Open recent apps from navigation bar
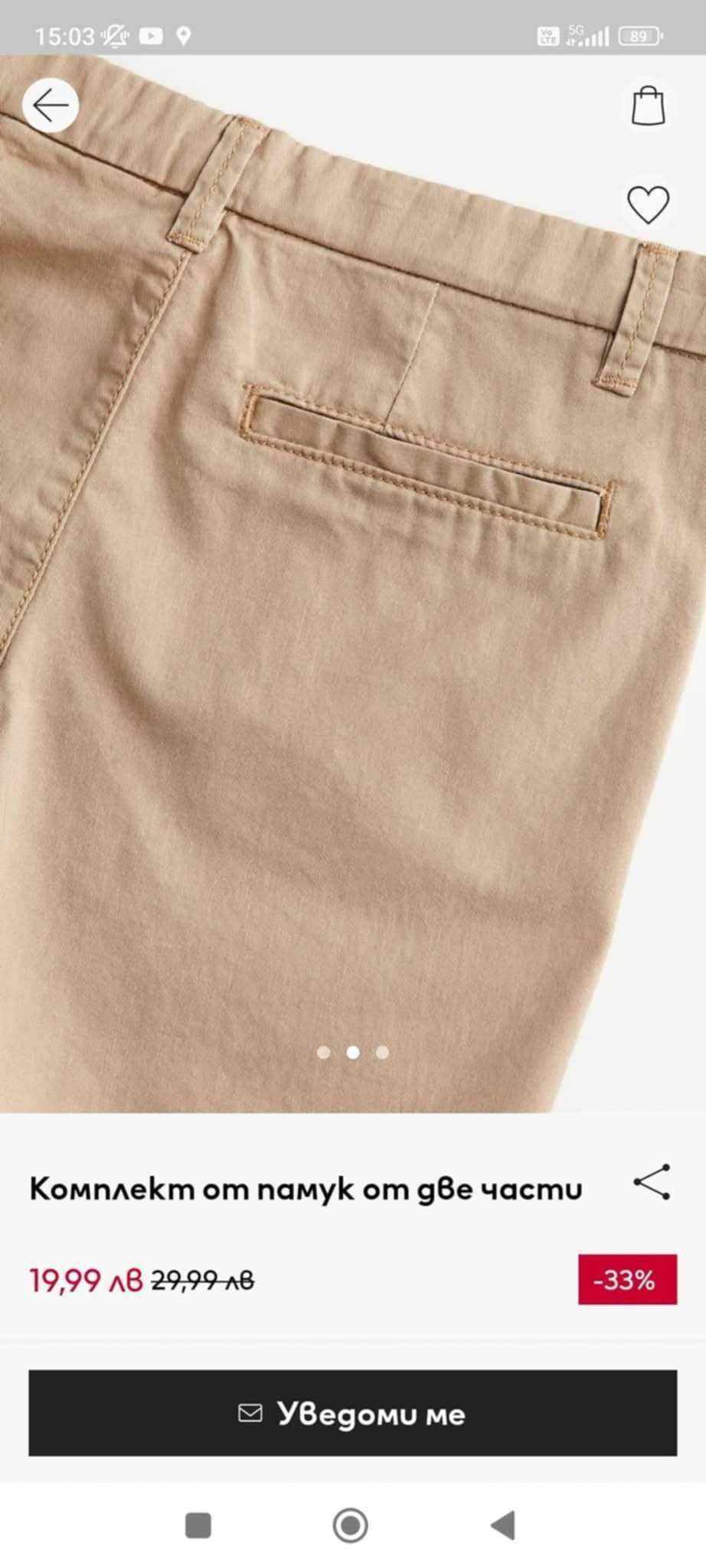The height and width of the screenshot is (1568, 706). 198,1525
